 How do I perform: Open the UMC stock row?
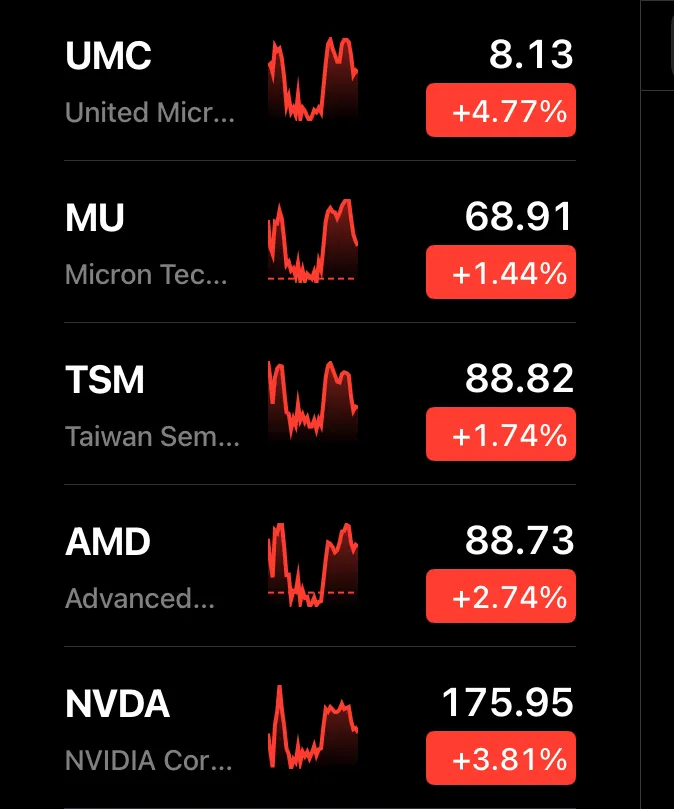pos(150,80)
